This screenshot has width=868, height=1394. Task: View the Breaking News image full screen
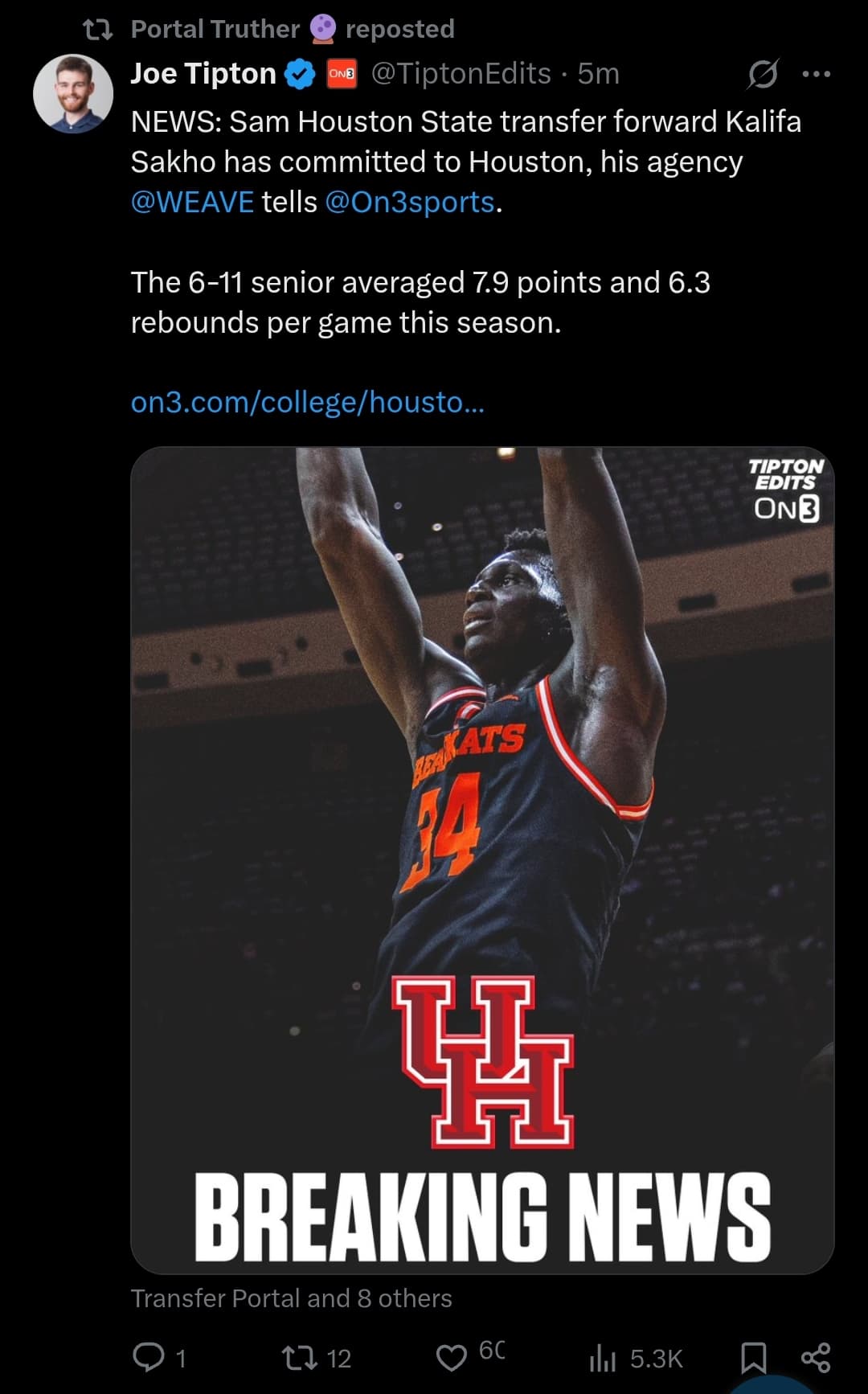482,859
